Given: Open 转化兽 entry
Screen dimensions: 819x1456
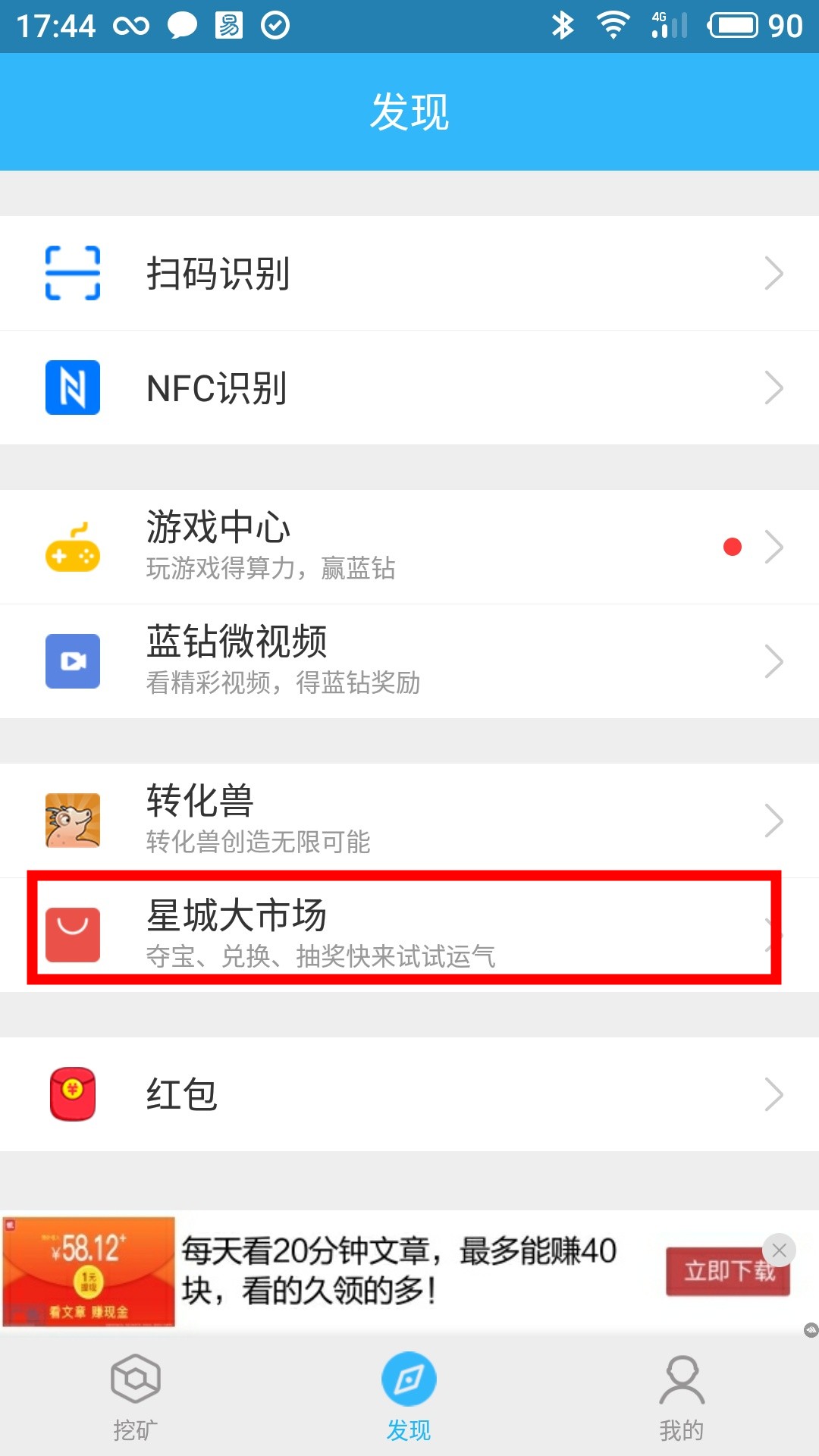Looking at the screenshot, I should 409,820.
